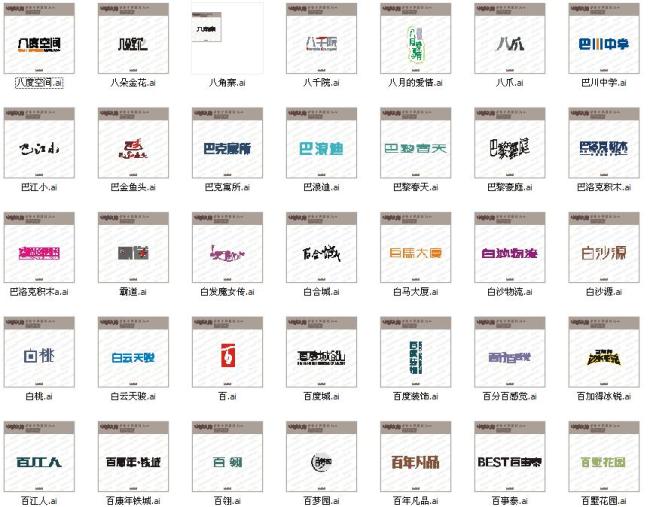Select the 百年凡品.ai thumbnail
Screen dimensions: 650x507
(415, 457)
